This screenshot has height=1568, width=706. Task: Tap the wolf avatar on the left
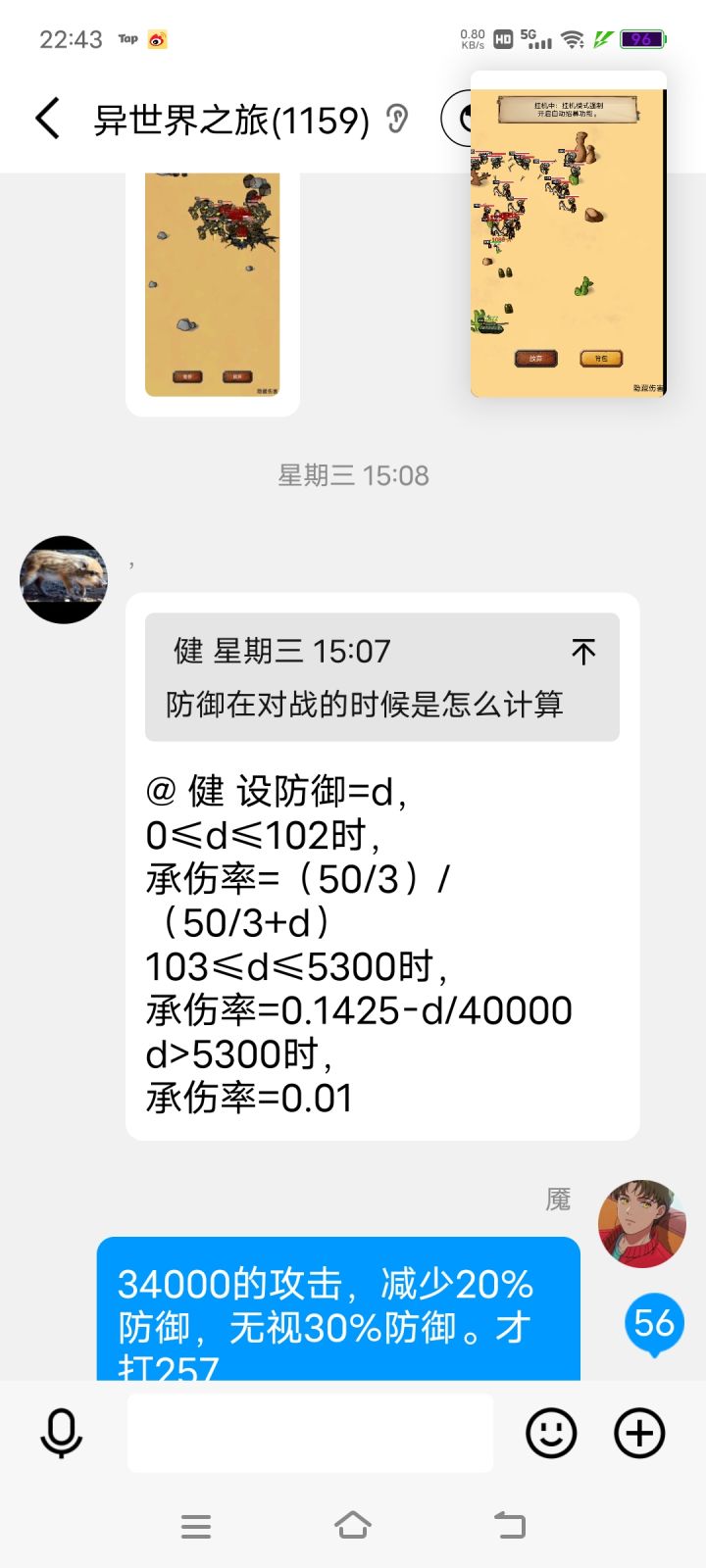point(64,579)
